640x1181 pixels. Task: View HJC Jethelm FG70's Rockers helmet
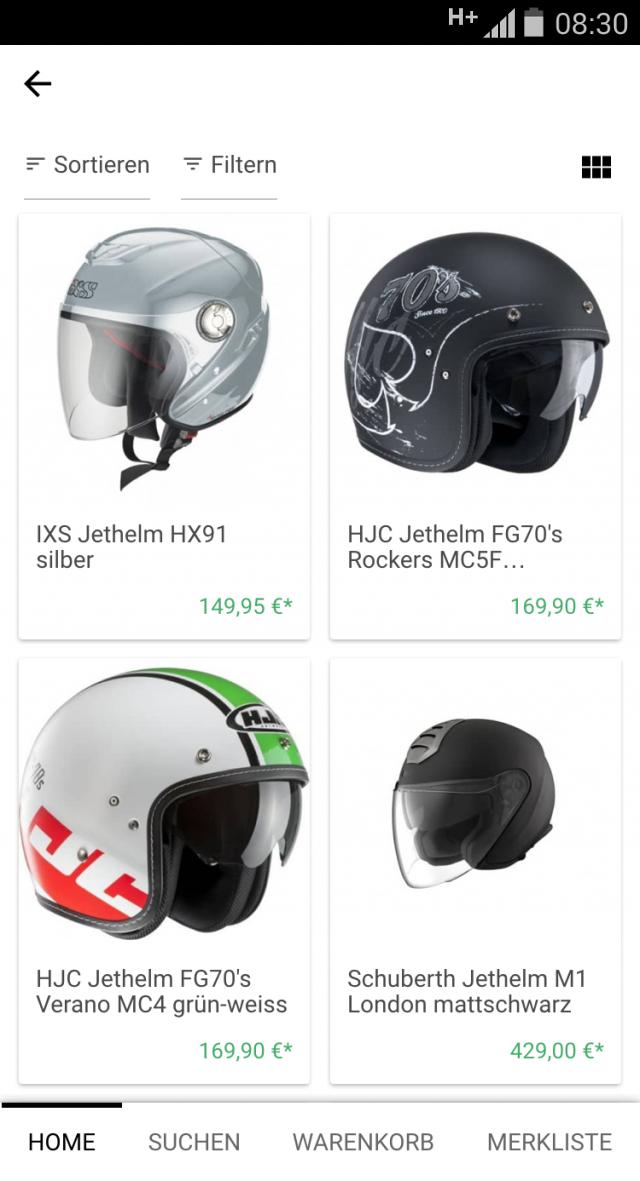point(475,426)
